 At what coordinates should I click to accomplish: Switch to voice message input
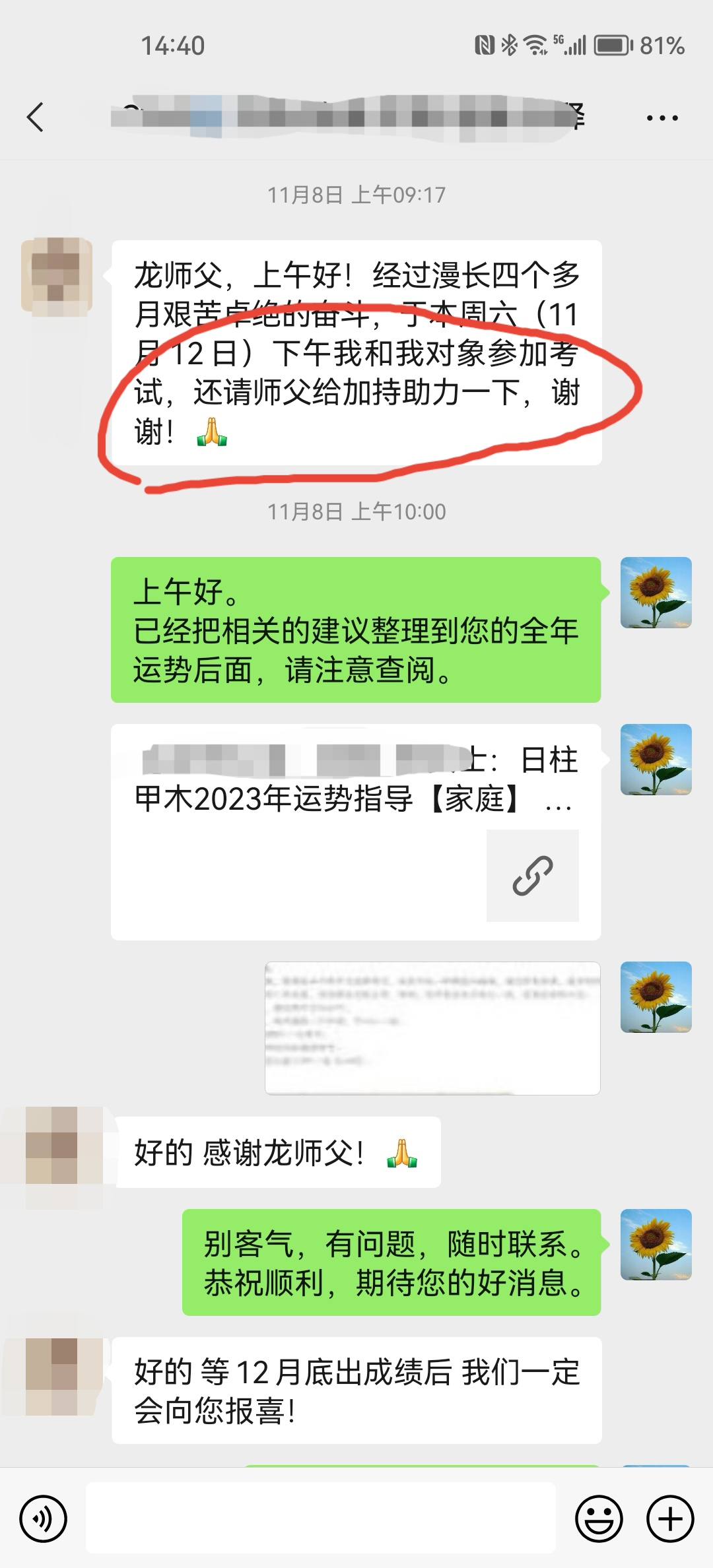tap(43, 1519)
